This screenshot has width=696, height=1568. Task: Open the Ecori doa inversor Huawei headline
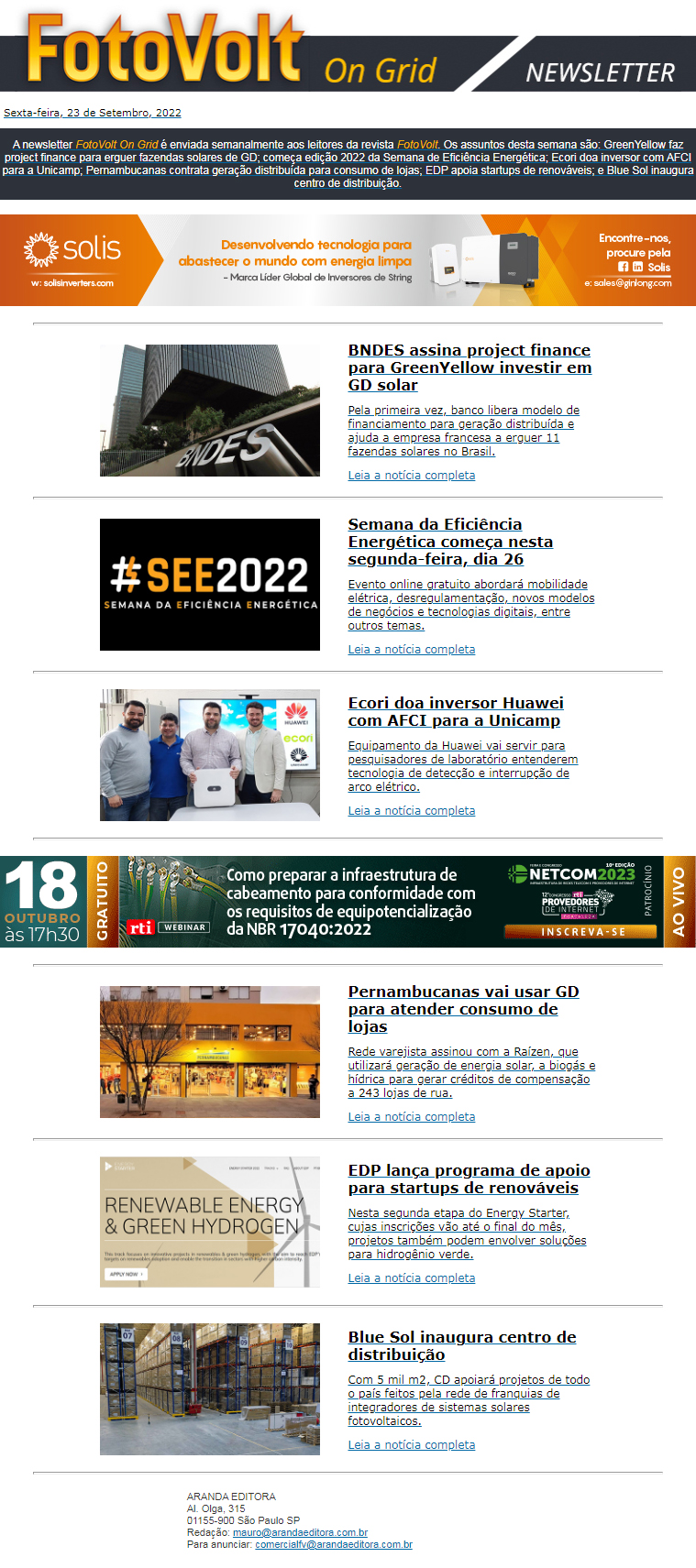coord(455,712)
